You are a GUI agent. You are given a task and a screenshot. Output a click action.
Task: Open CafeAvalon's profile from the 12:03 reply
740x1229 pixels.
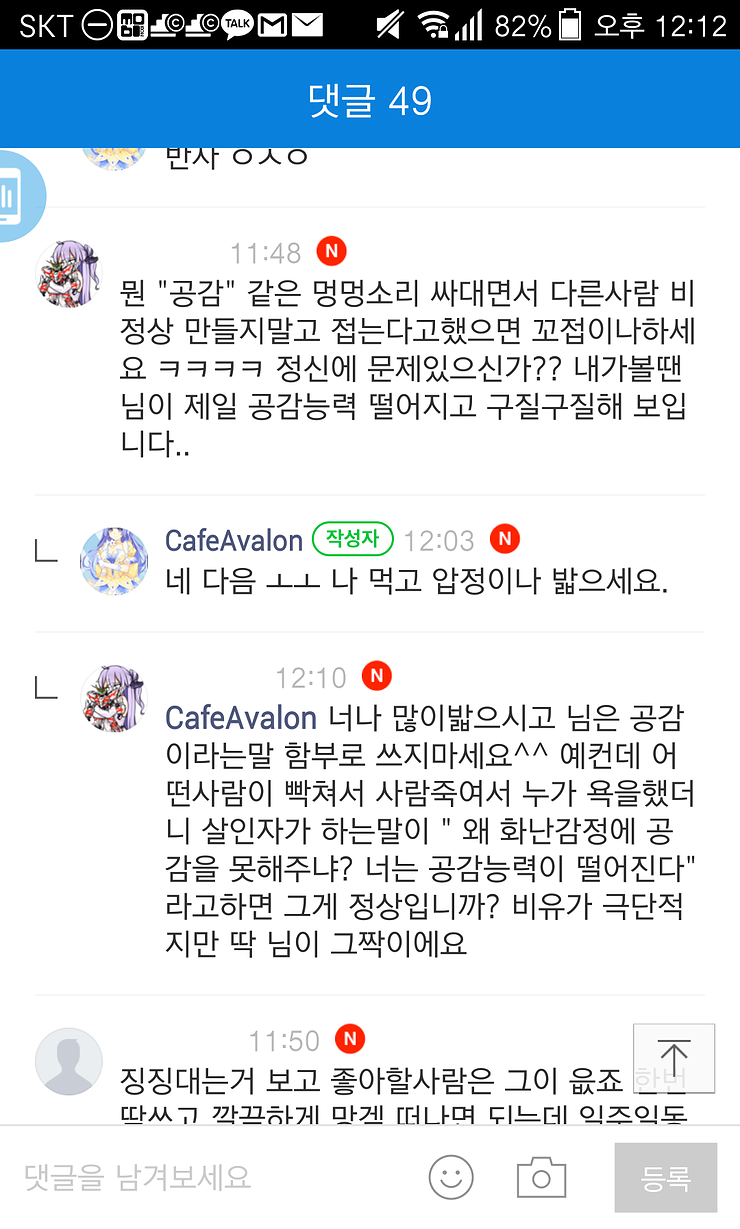[233, 541]
